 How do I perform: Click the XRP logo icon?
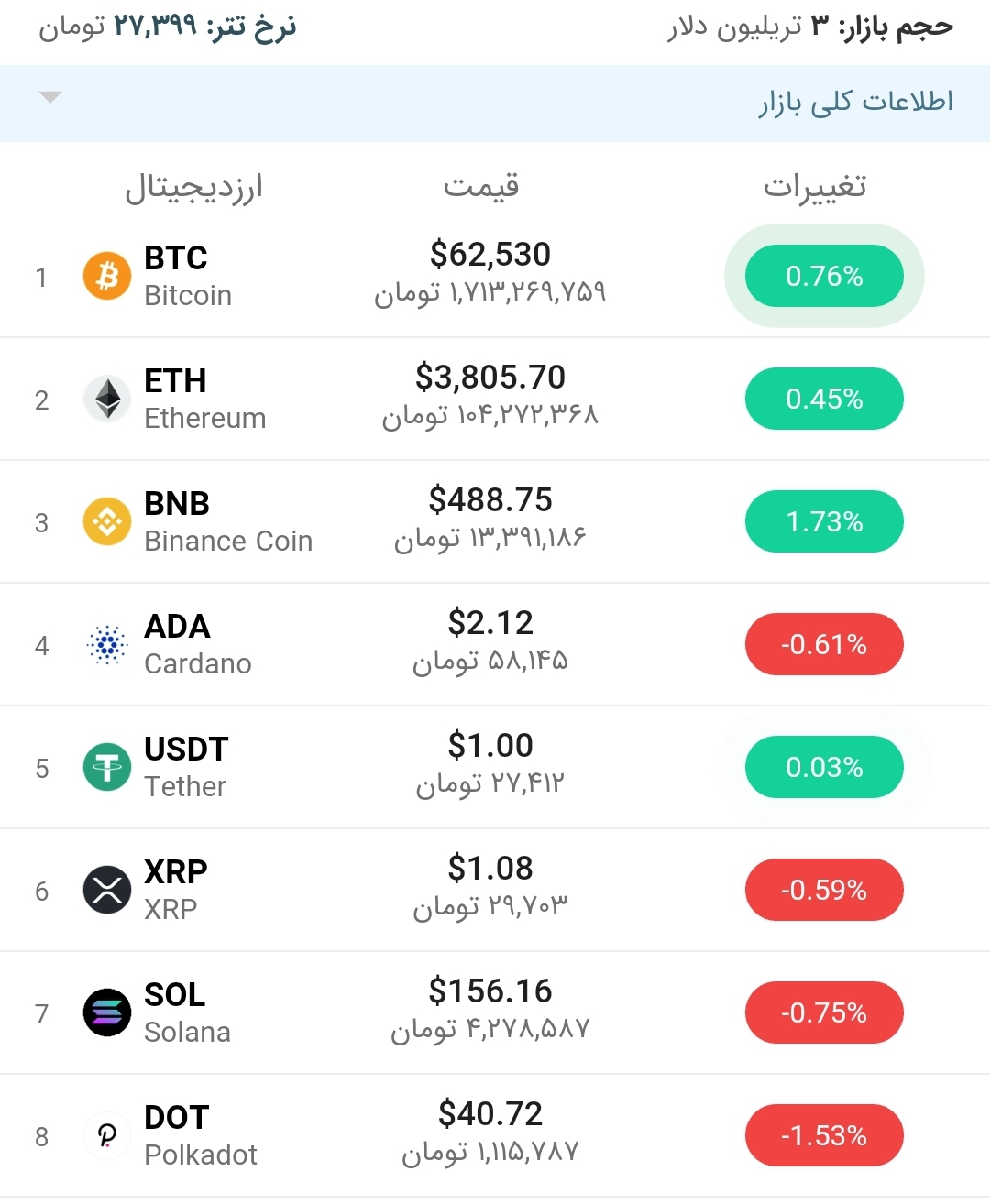coord(106,890)
